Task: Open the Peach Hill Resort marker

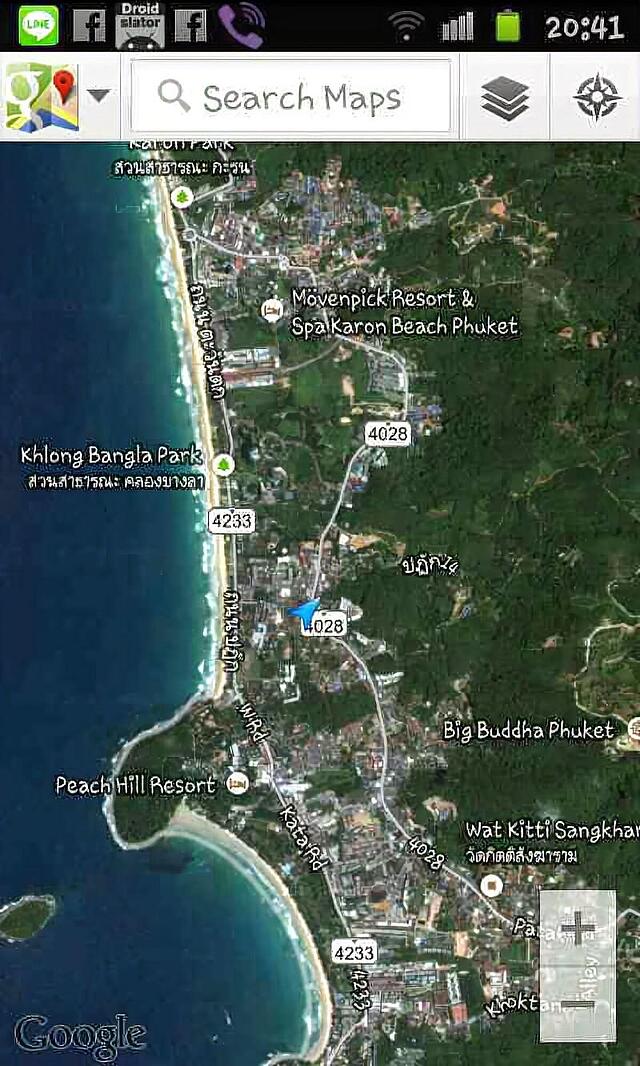Action: [237, 782]
